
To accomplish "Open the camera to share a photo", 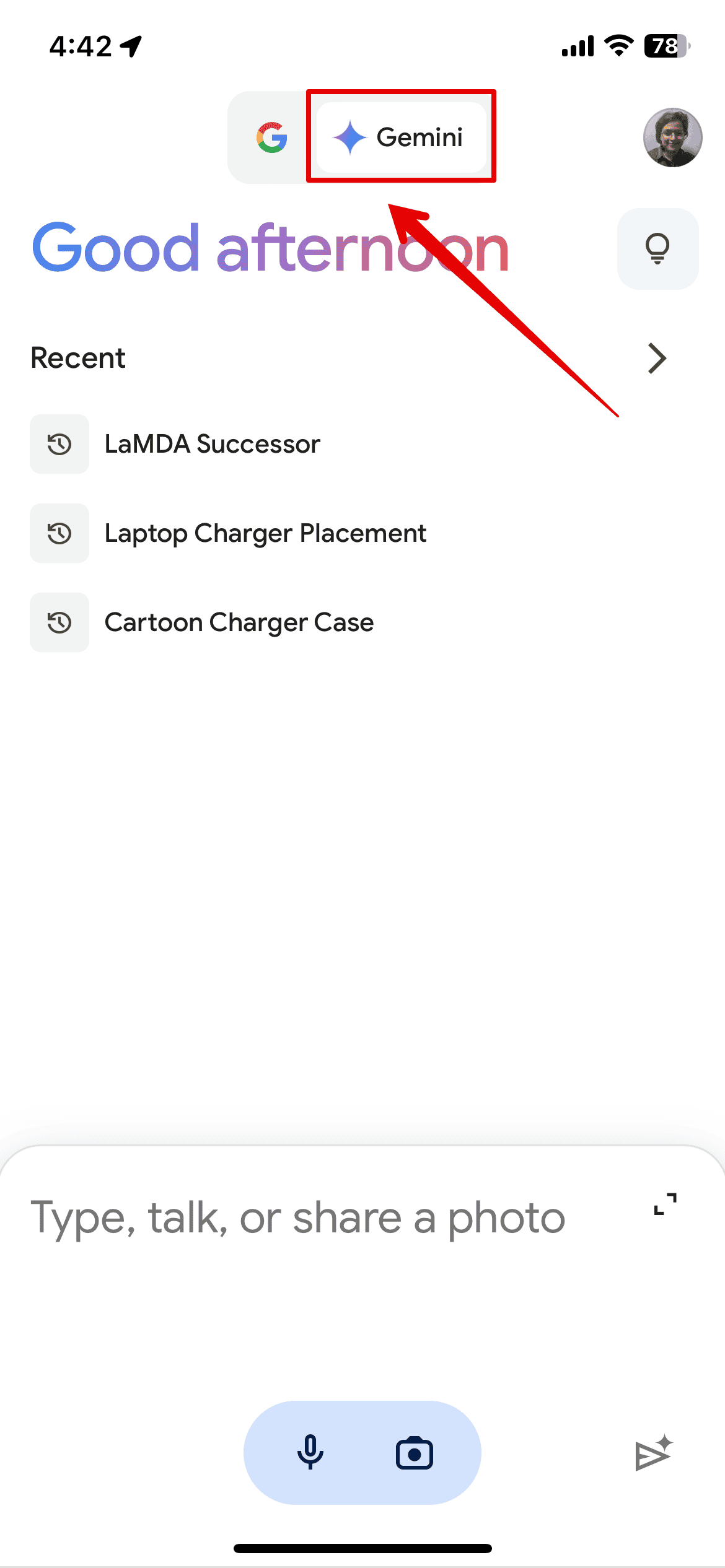I will pyautogui.click(x=414, y=1453).
